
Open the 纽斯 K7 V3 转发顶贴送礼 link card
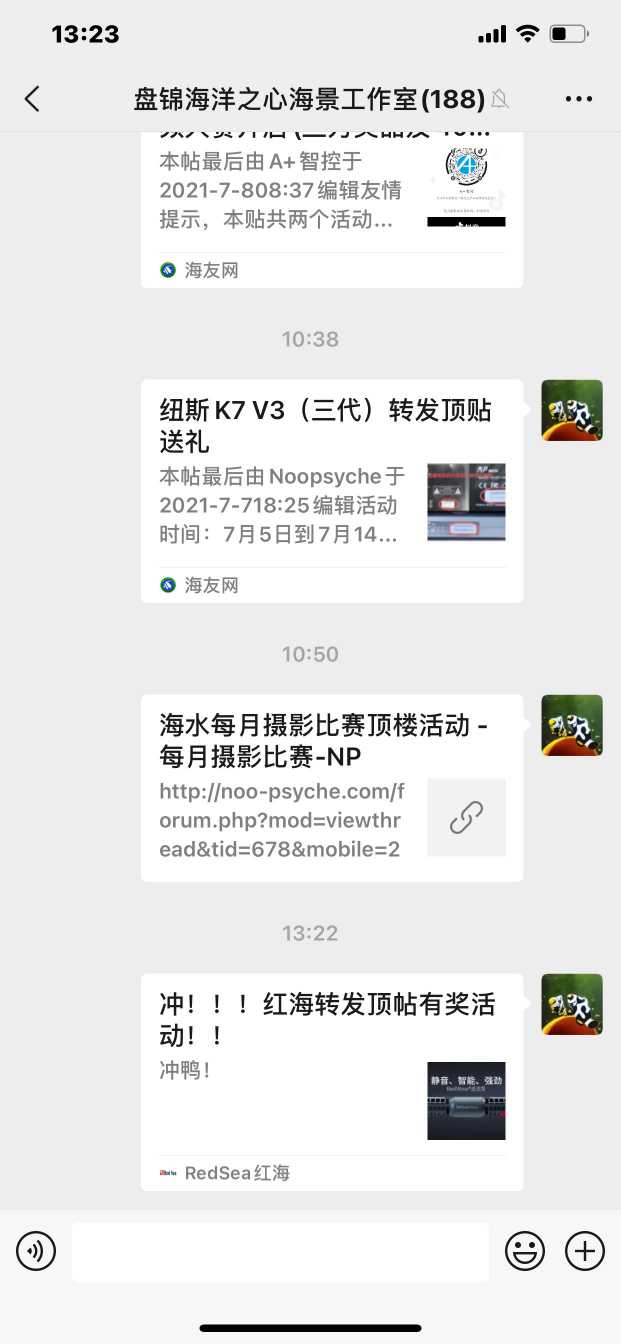coord(331,490)
